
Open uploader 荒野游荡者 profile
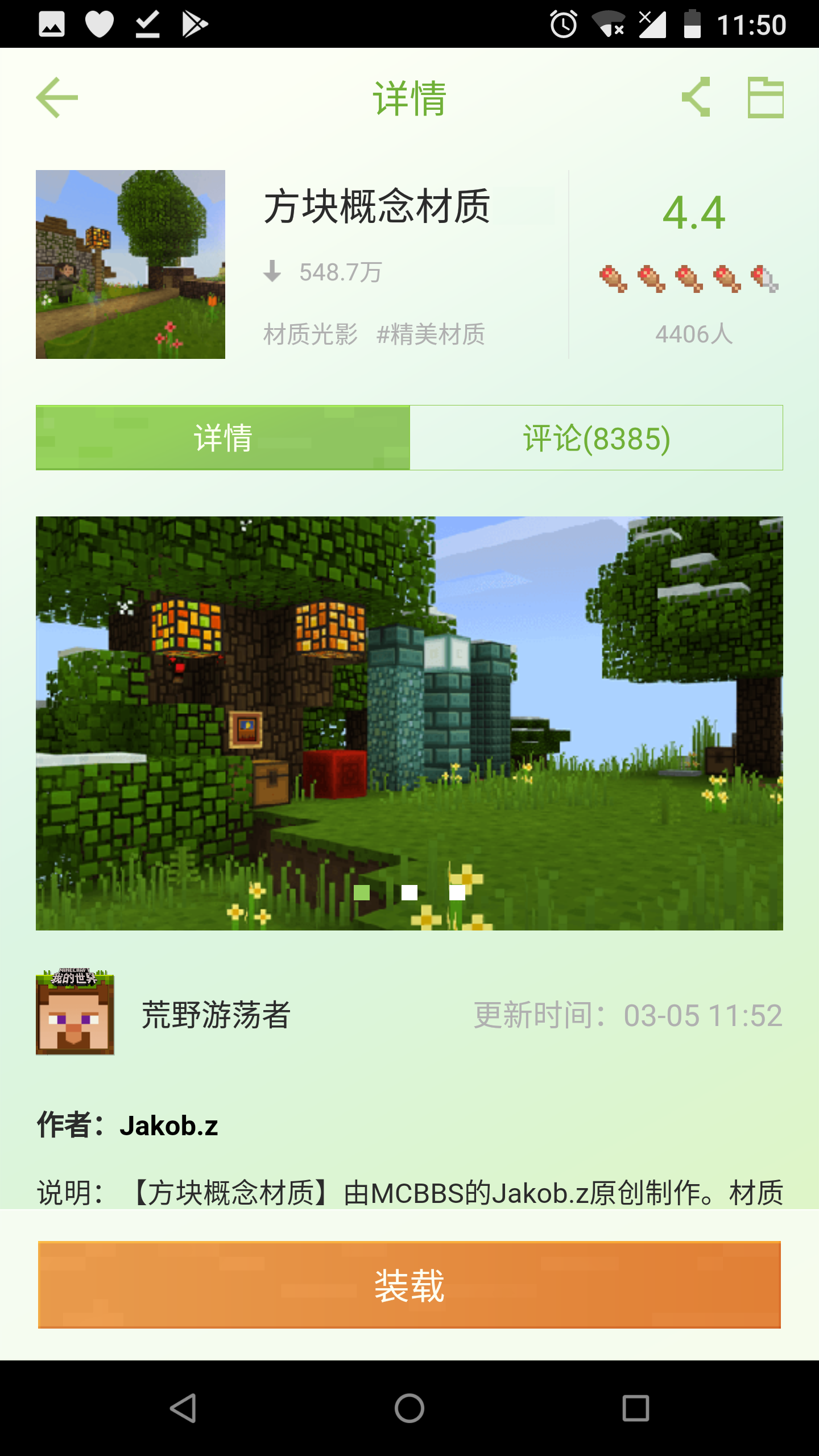point(216,1015)
